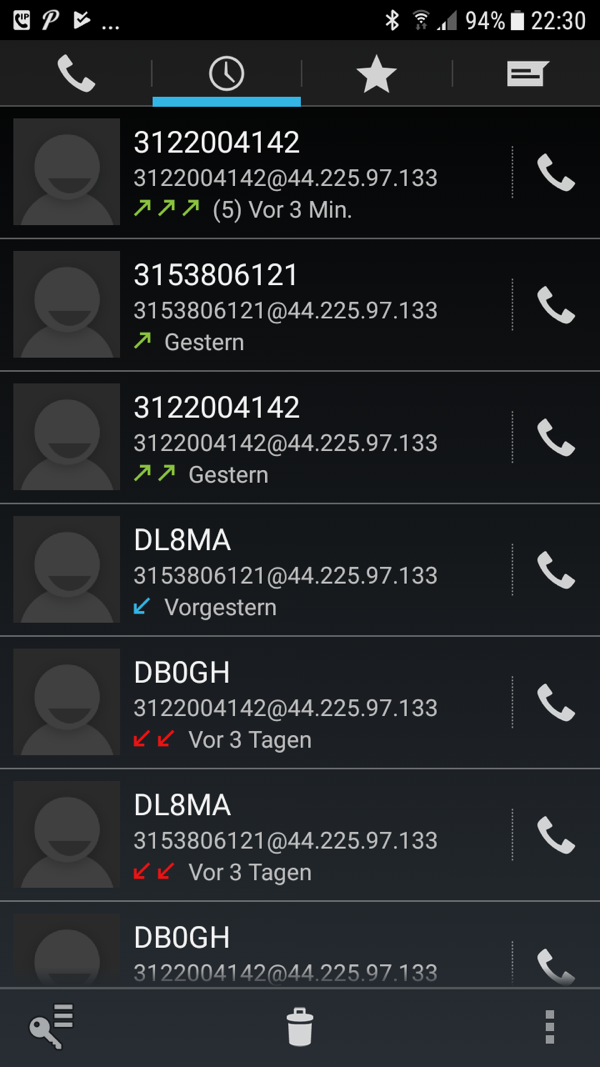The height and width of the screenshot is (1067, 600).
Task: Open the messages tab
Action: 527,73
